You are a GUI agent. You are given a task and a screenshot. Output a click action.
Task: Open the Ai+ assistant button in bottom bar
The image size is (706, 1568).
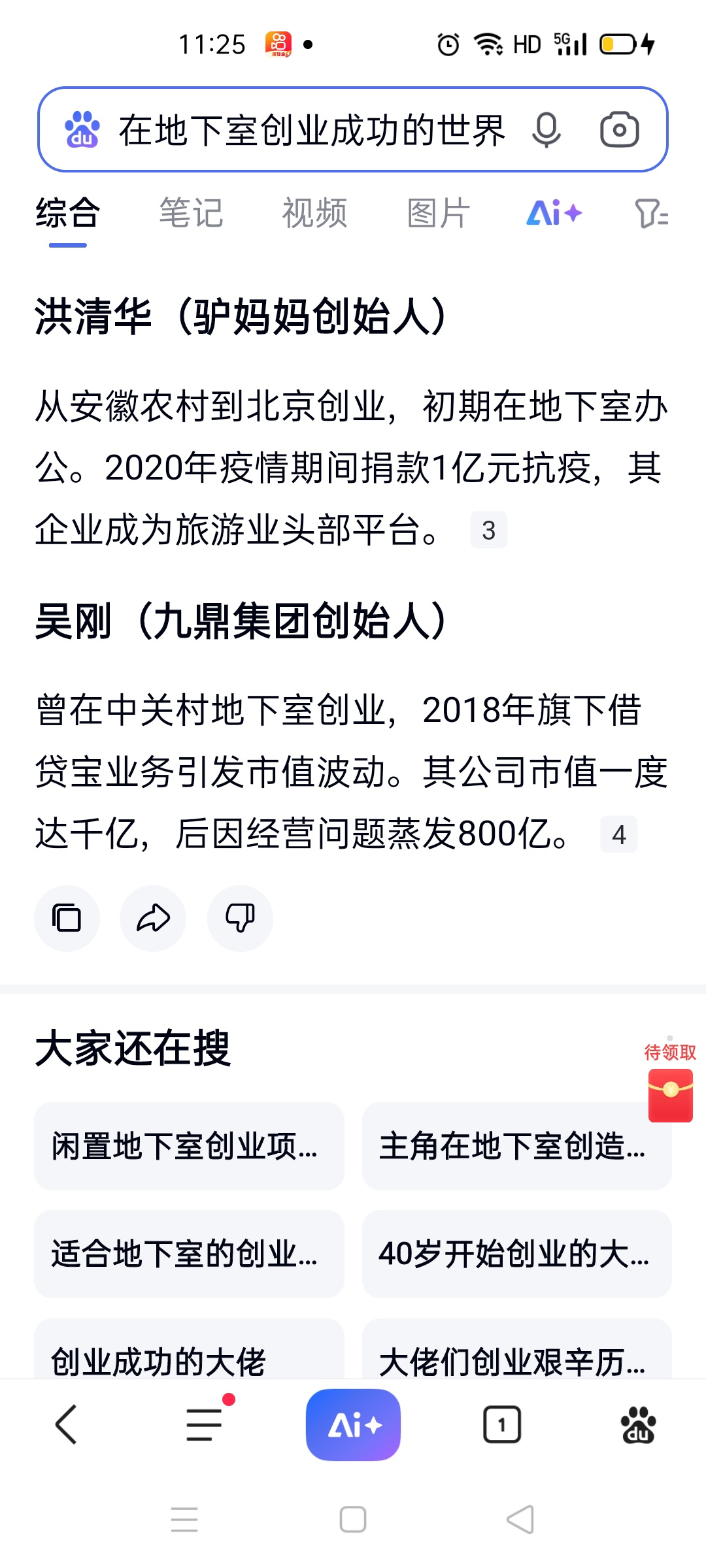(x=353, y=1424)
